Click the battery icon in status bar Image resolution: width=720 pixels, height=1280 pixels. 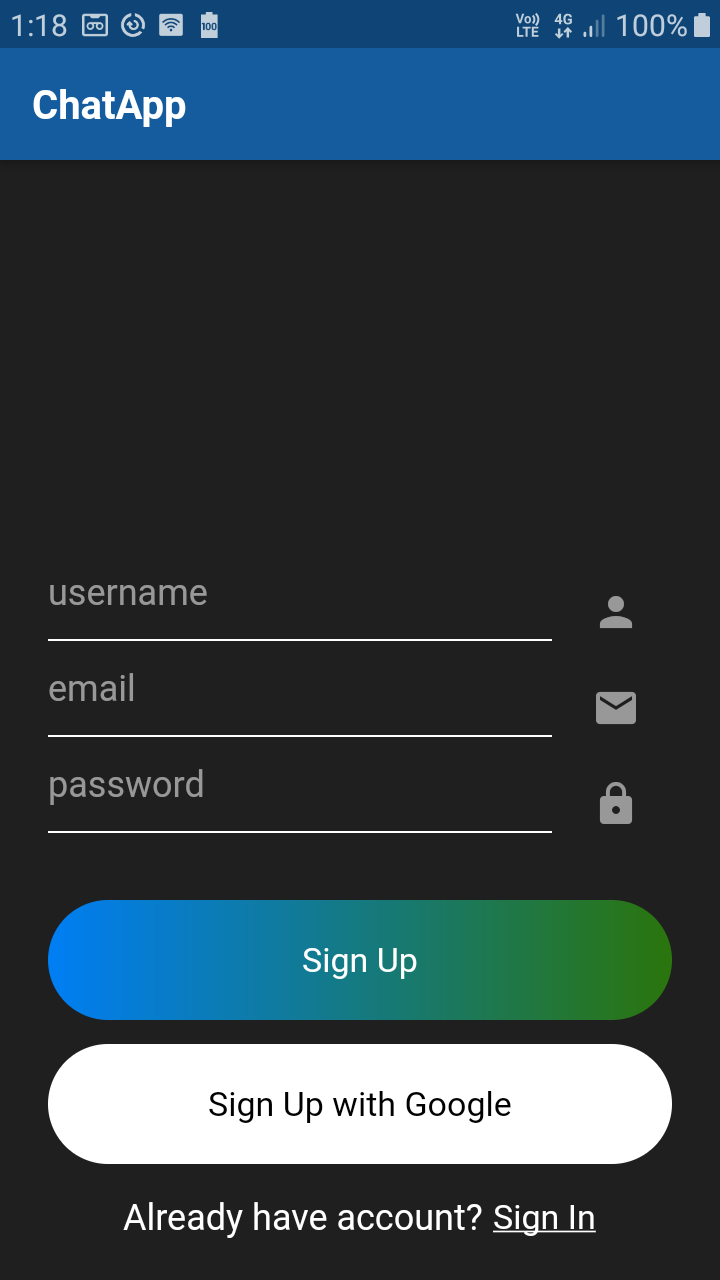click(703, 24)
